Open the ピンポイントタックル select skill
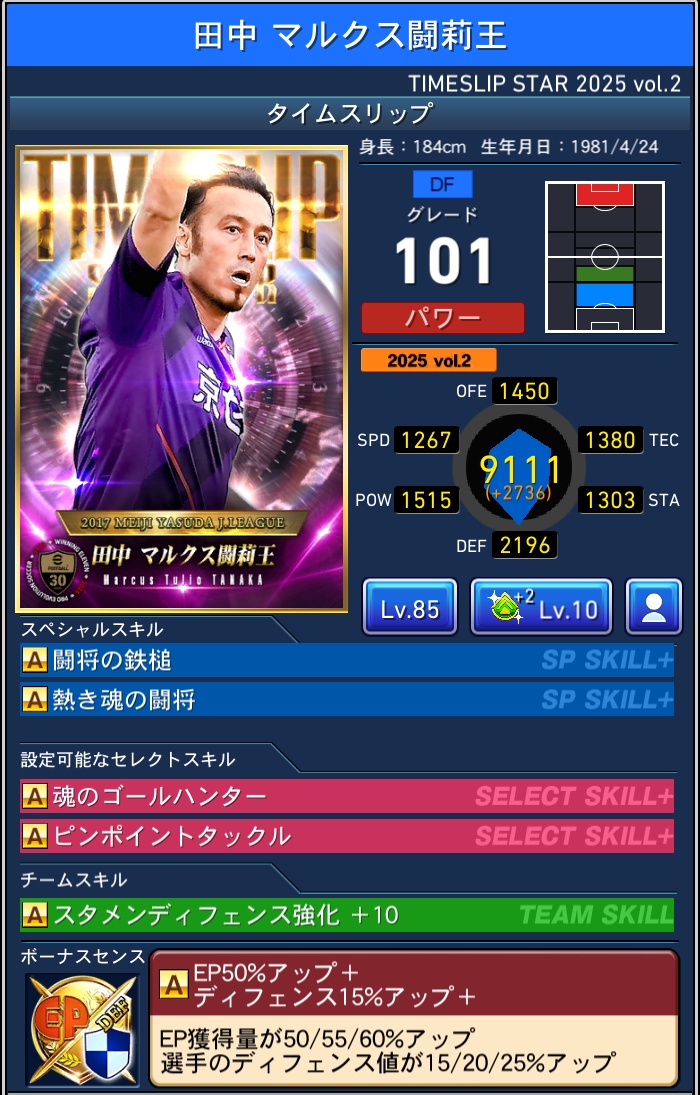The height and width of the screenshot is (1095, 700). 346,835
